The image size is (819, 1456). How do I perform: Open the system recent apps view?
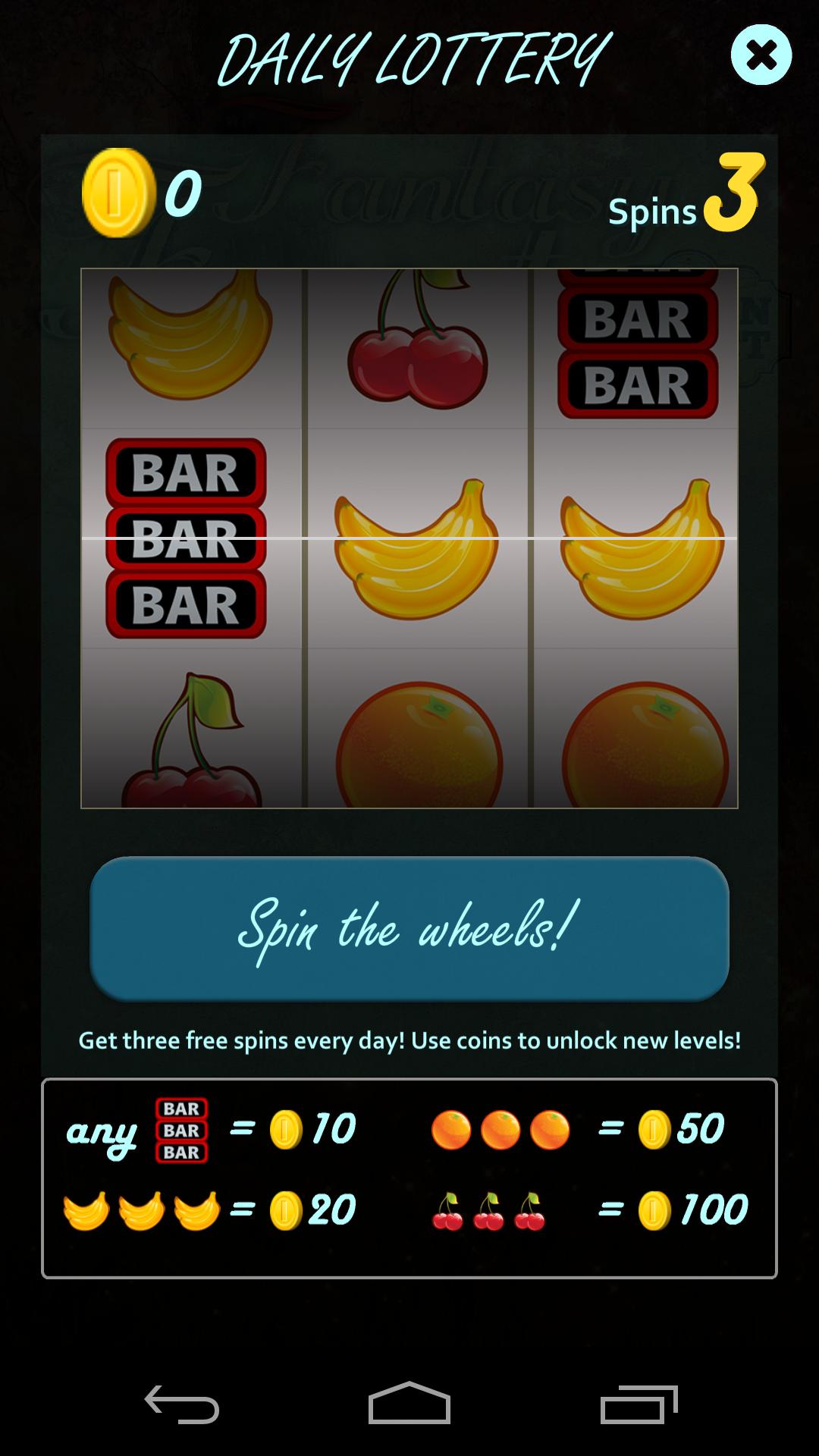639,1404
